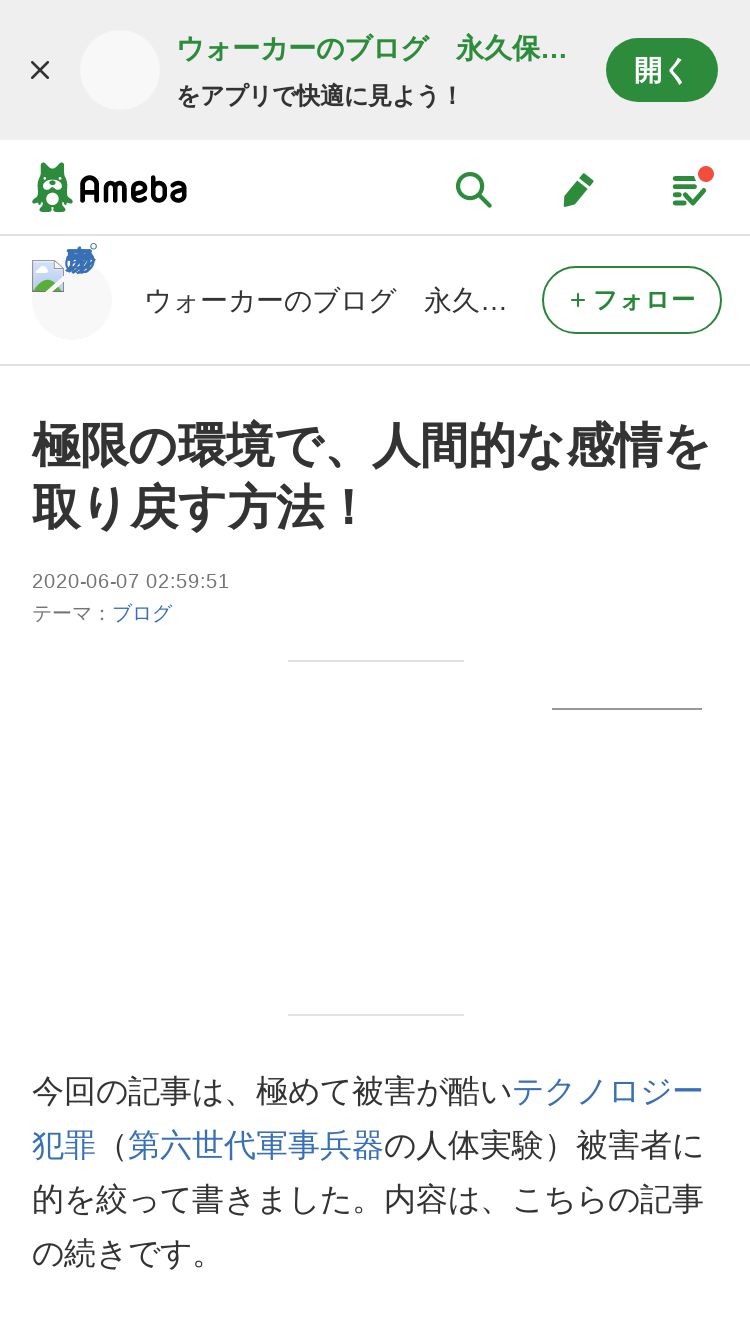Image resolution: width=750 pixels, height=1334 pixels.
Task: Open the ブログ theme link
Action: click(142, 613)
